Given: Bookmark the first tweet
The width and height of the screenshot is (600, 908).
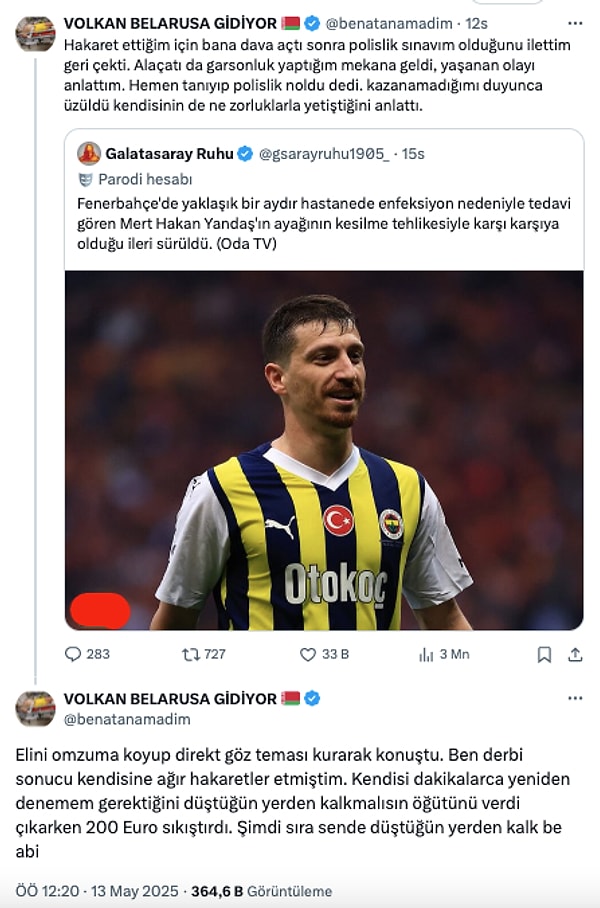Looking at the screenshot, I should point(544,654).
